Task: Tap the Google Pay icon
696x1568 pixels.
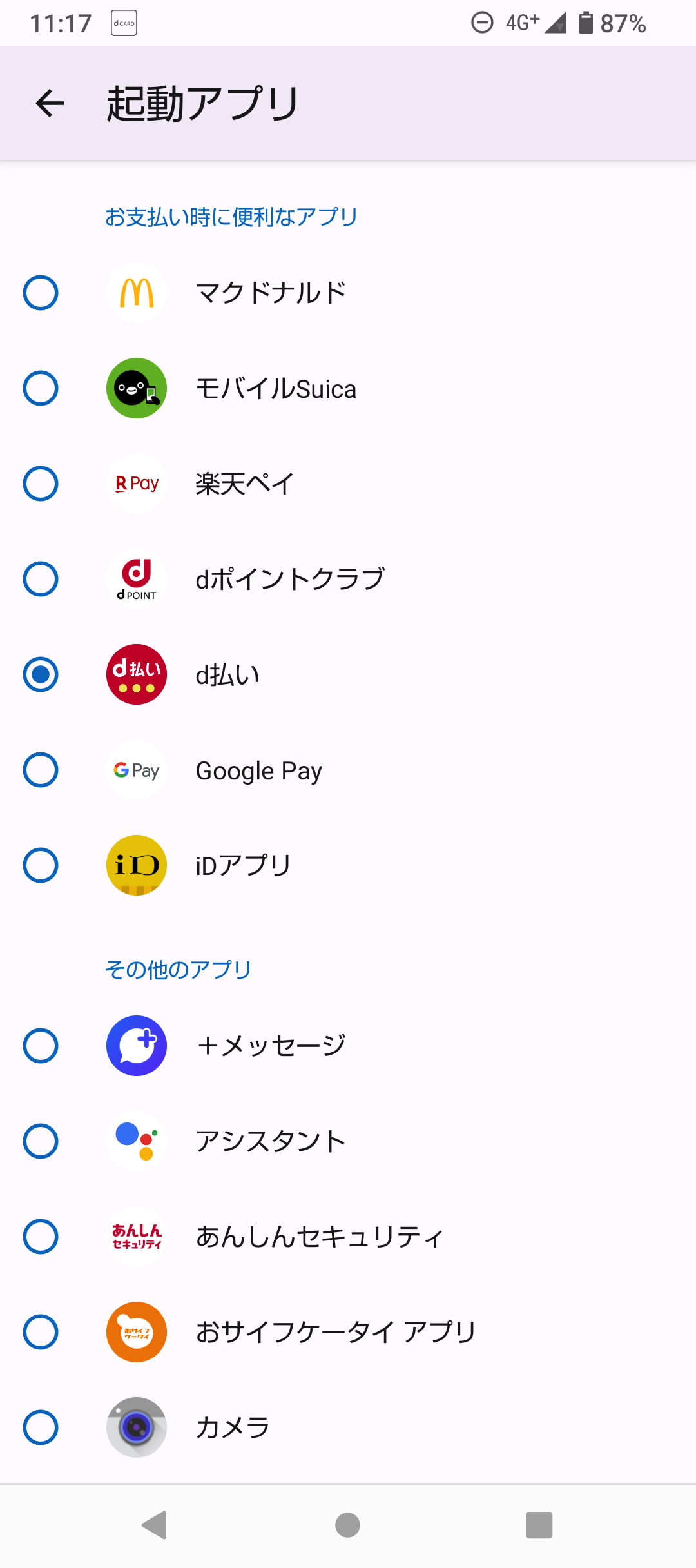Action: click(136, 770)
